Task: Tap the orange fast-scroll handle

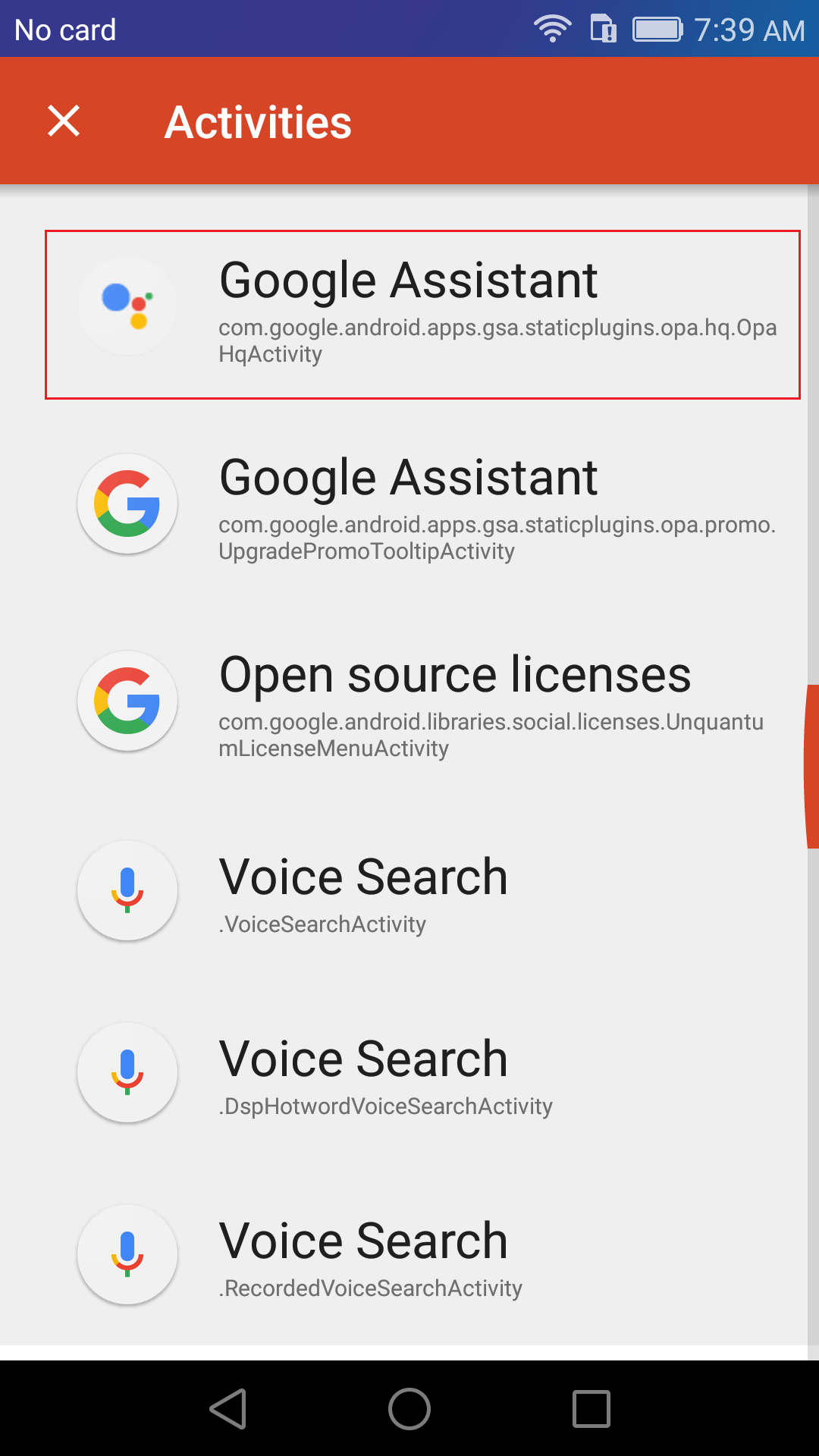Action: point(811,766)
